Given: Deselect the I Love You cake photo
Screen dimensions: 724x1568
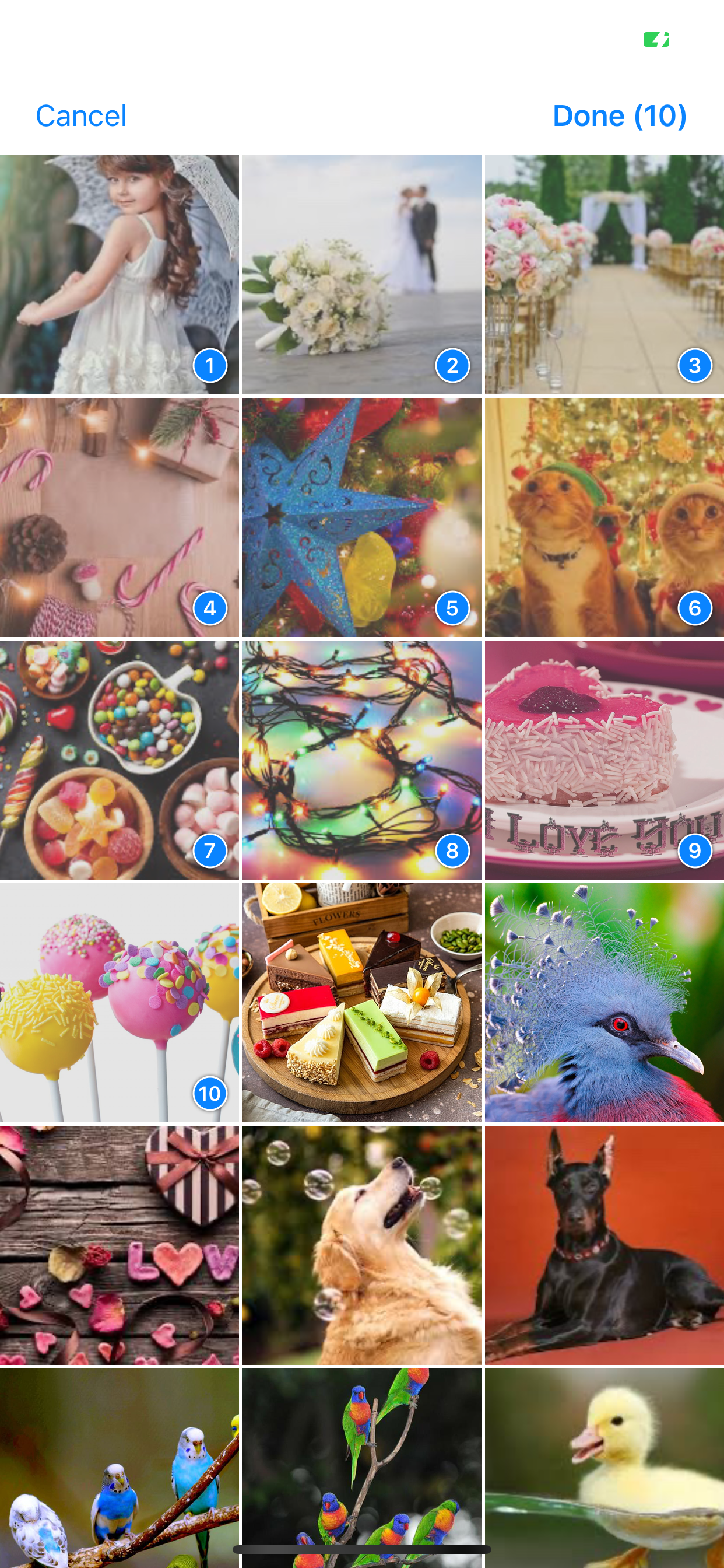Looking at the screenshot, I should pos(604,759).
